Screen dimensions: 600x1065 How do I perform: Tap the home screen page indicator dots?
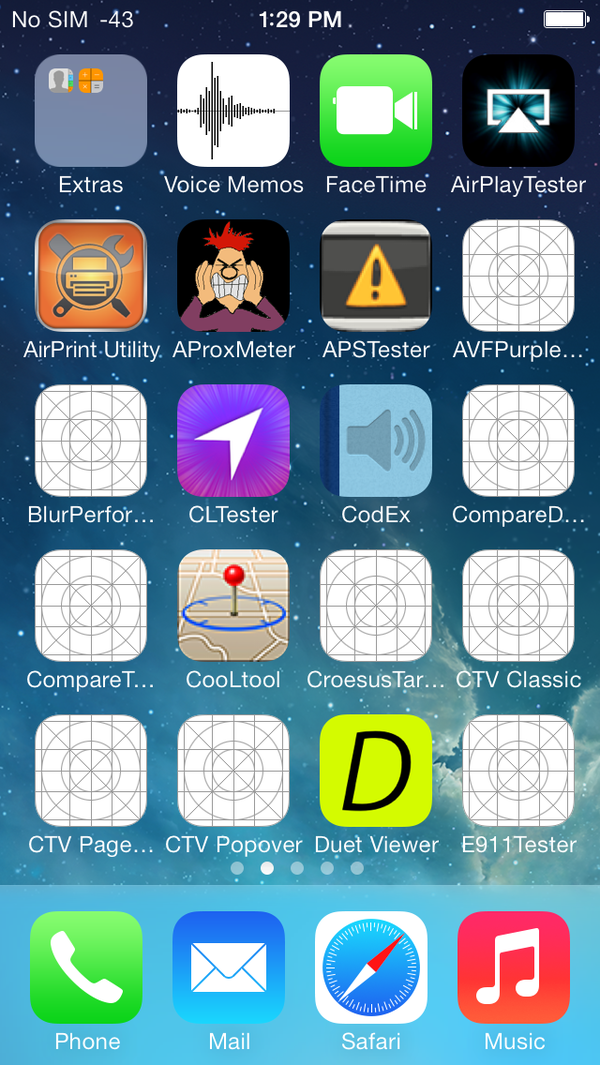point(297,868)
